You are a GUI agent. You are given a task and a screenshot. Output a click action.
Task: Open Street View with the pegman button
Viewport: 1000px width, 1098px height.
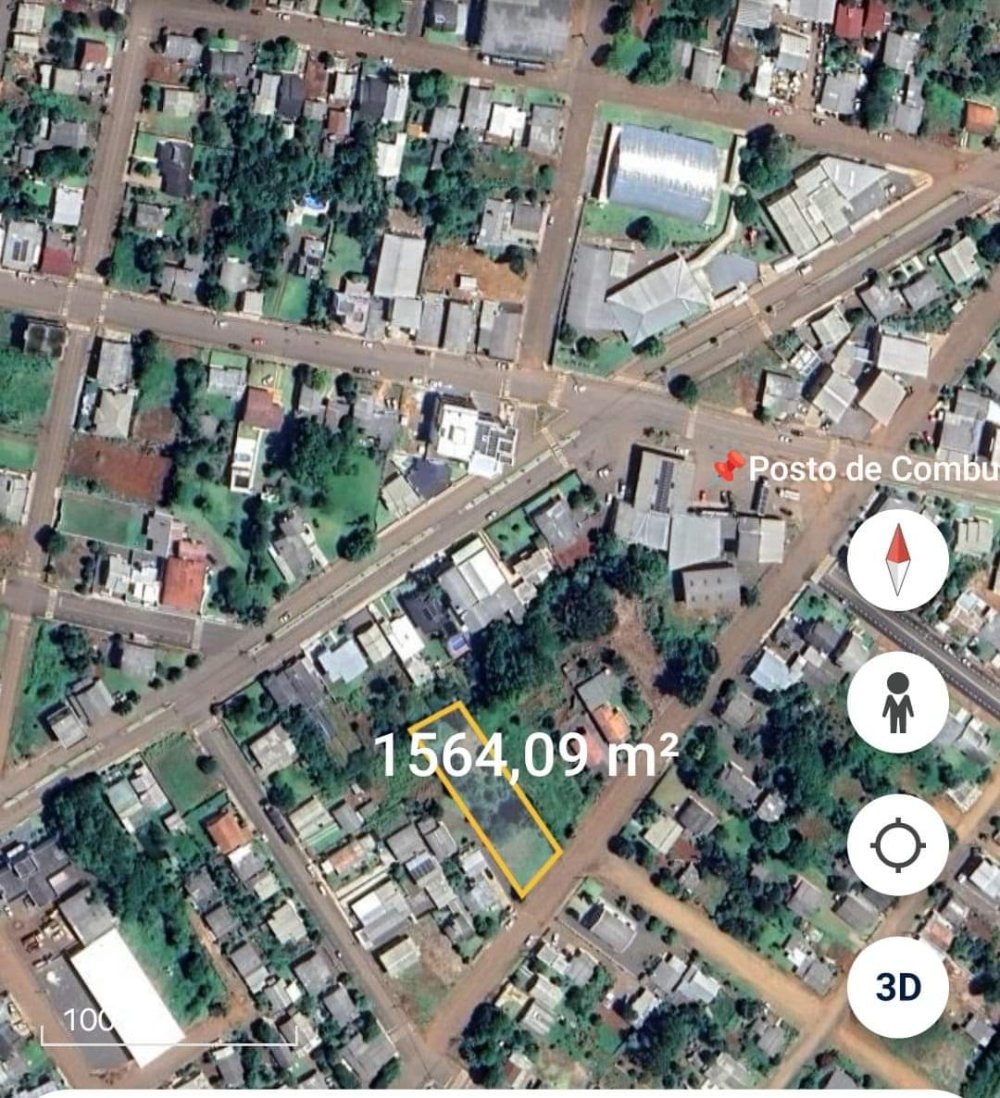(897, 702)
